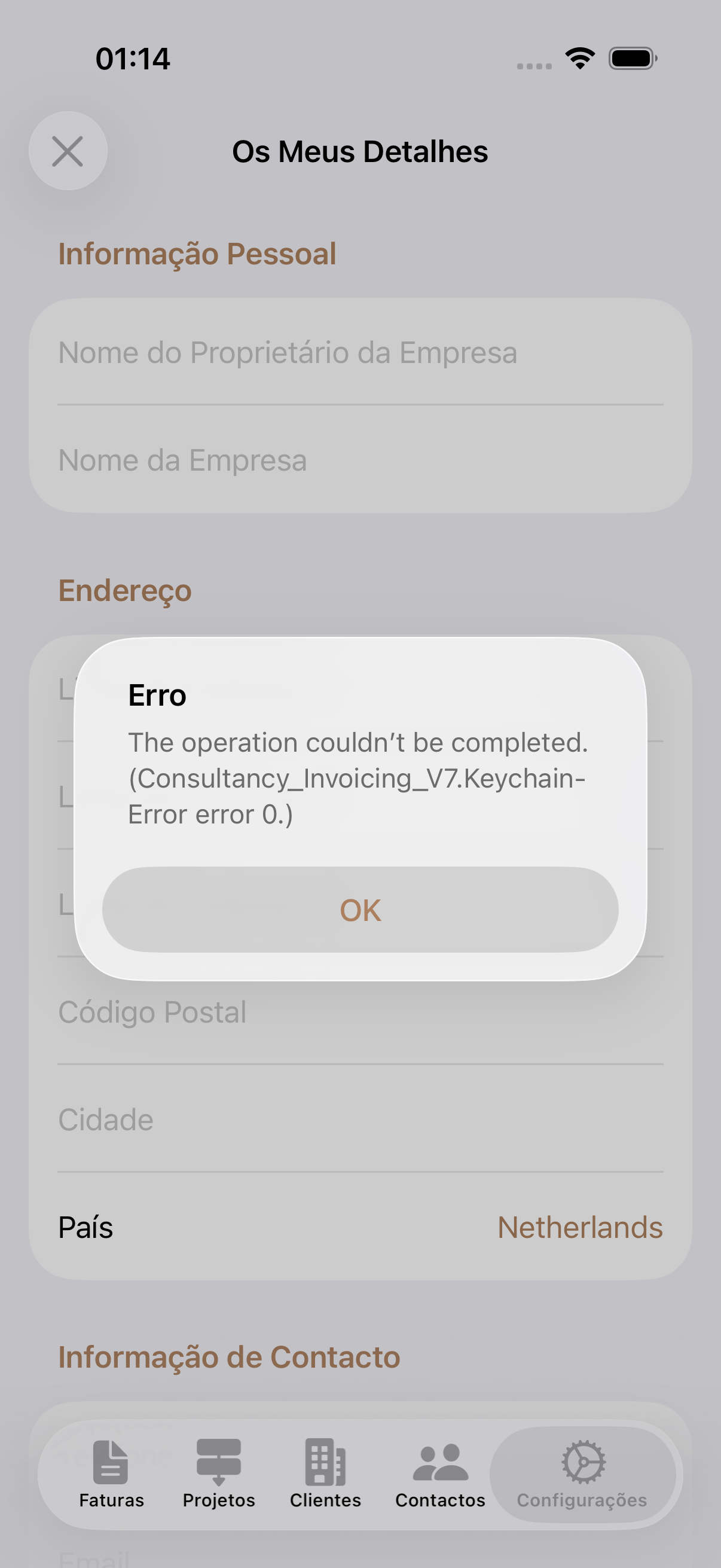The width and height of the screenshot is (721, 1568).
Task: Close Os Meus Detalhes with the X icon
Action: (x=68, y=151)
